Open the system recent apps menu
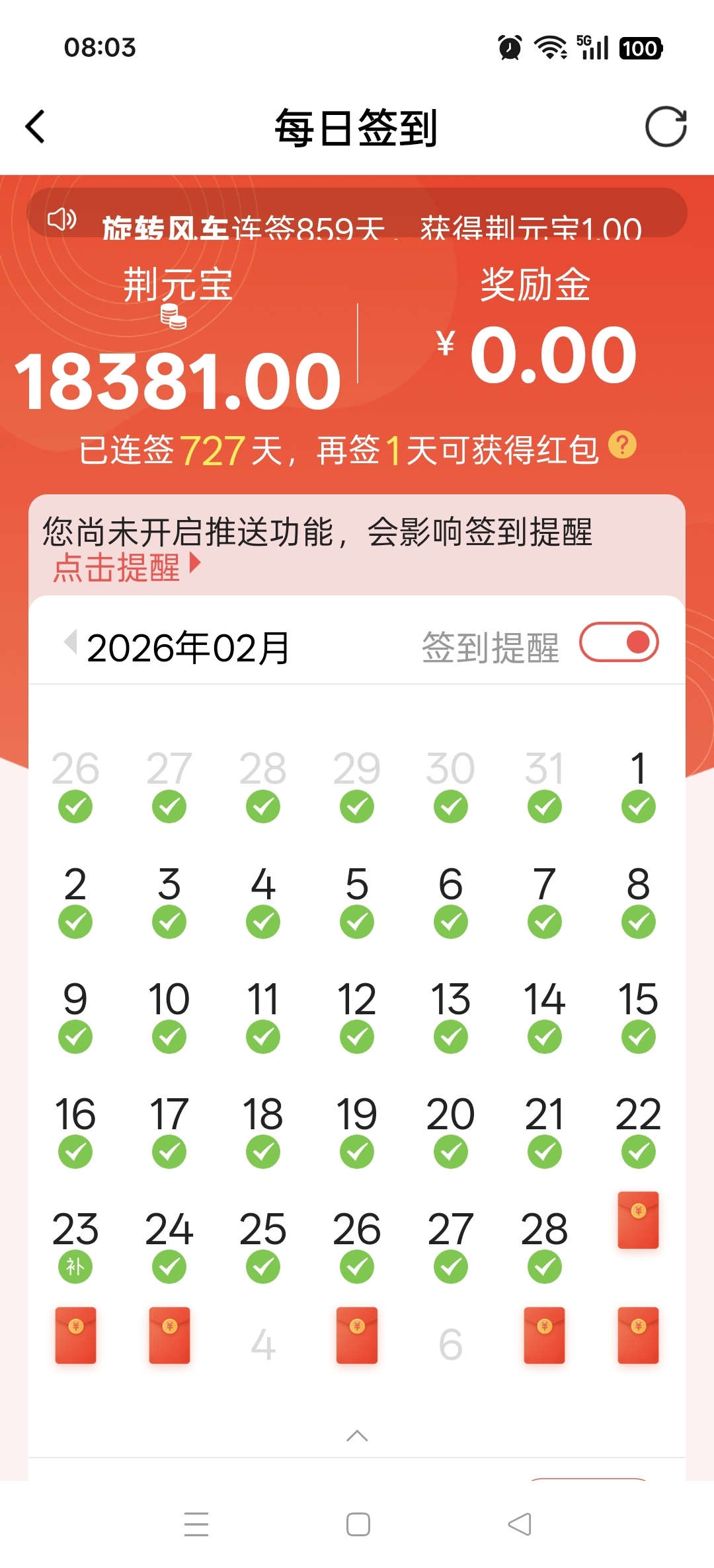Image resolution: width=714 pixels, height=1568 pixels. [196, 1524]
